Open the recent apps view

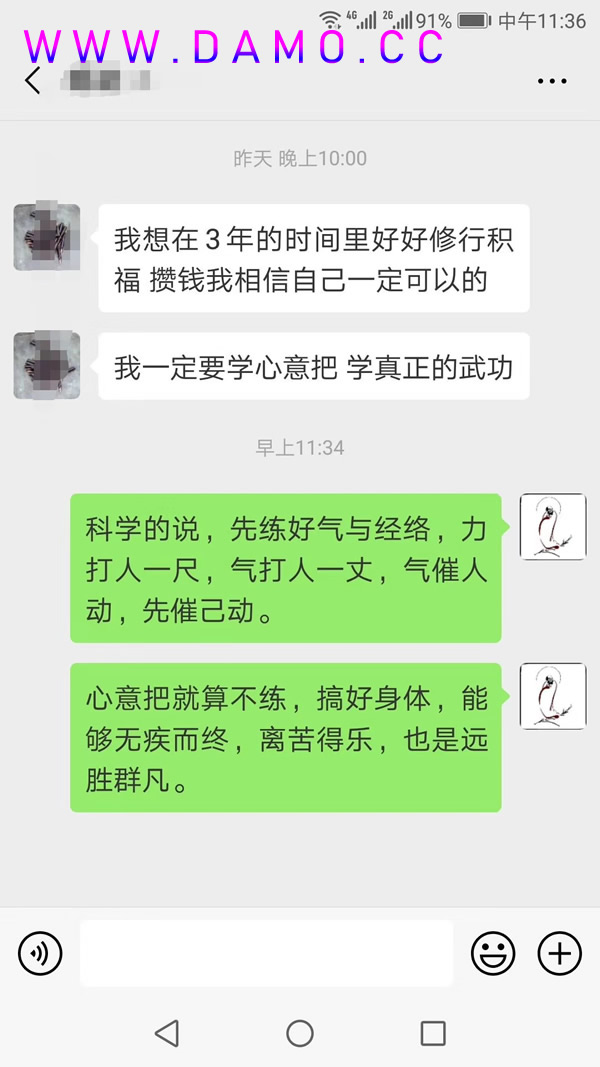433,1033
